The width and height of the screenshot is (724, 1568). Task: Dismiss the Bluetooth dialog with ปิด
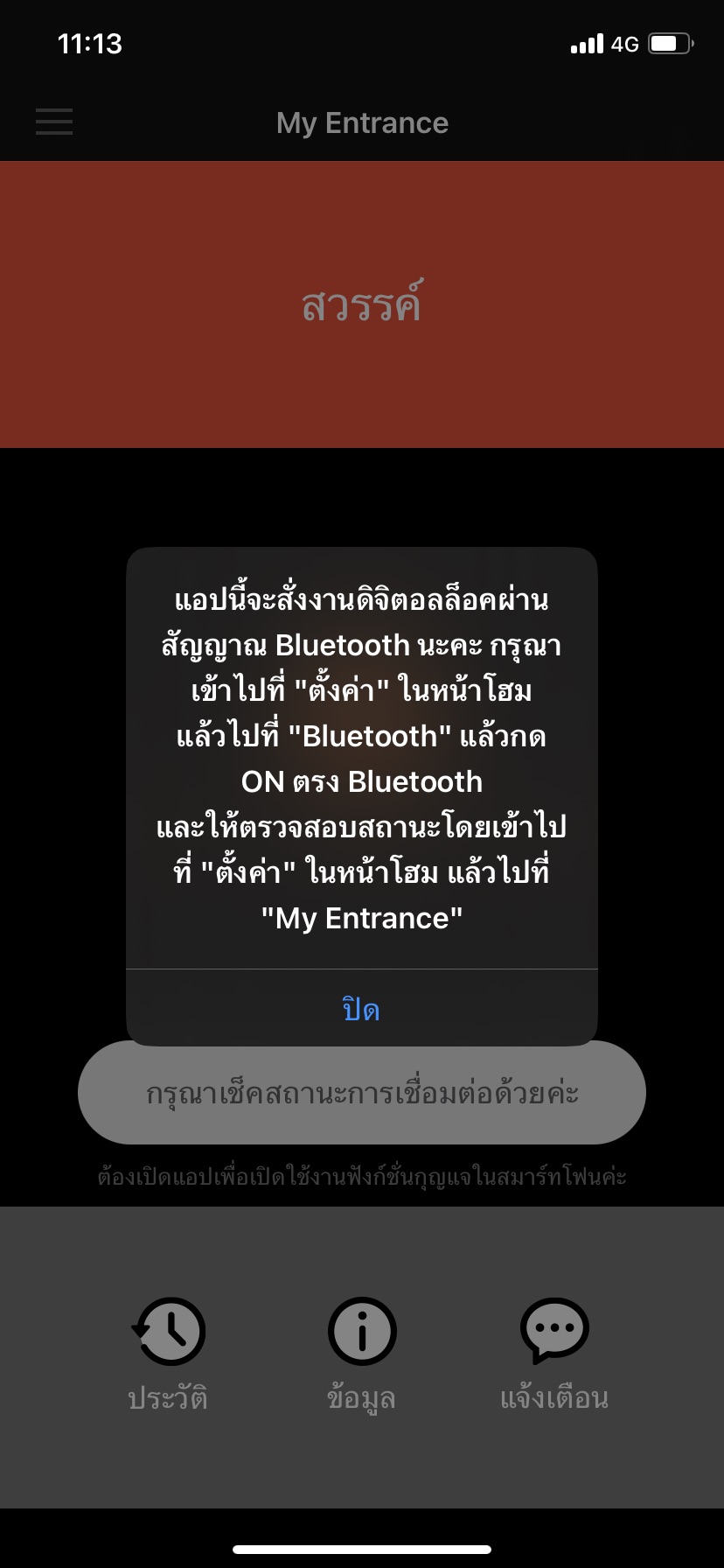361,1009
